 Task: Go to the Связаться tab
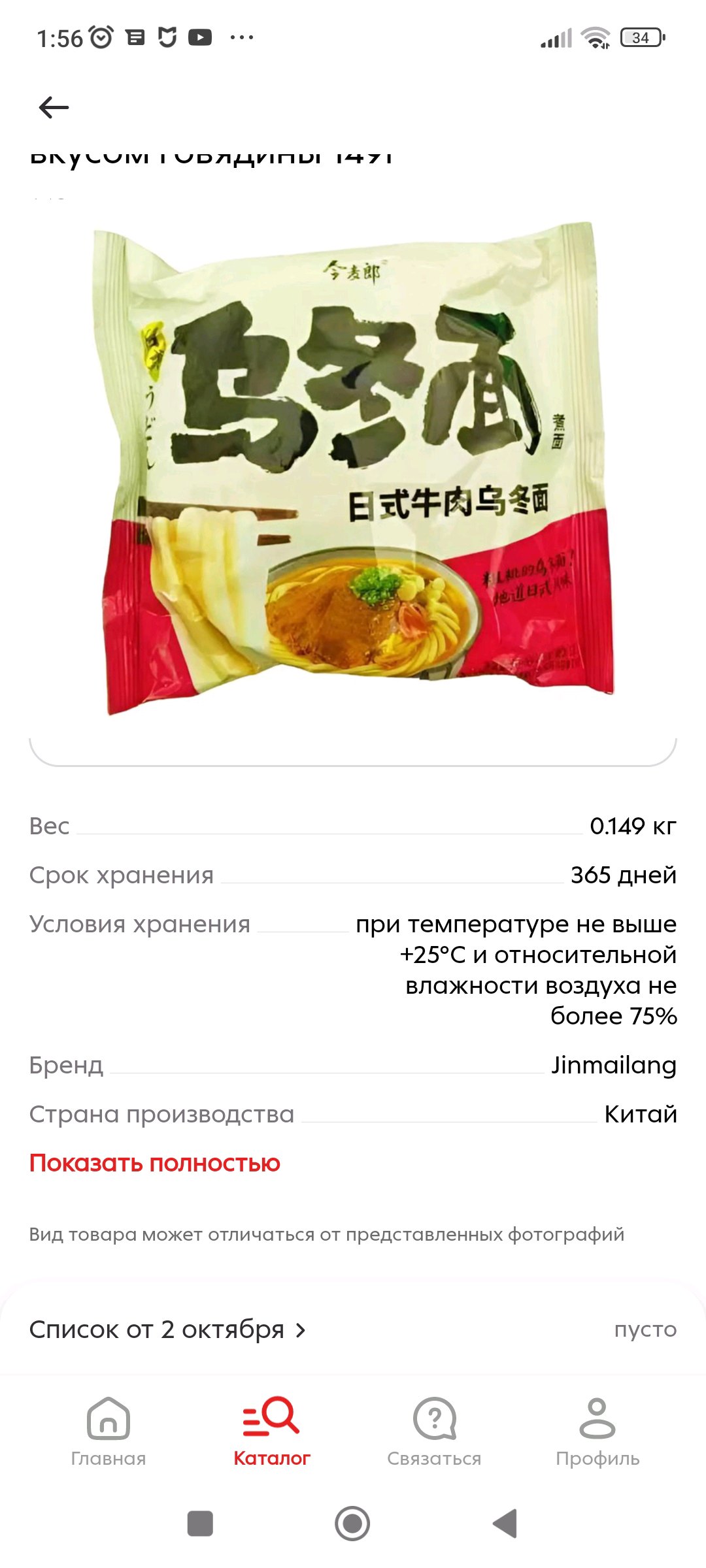coord(434,1431)
